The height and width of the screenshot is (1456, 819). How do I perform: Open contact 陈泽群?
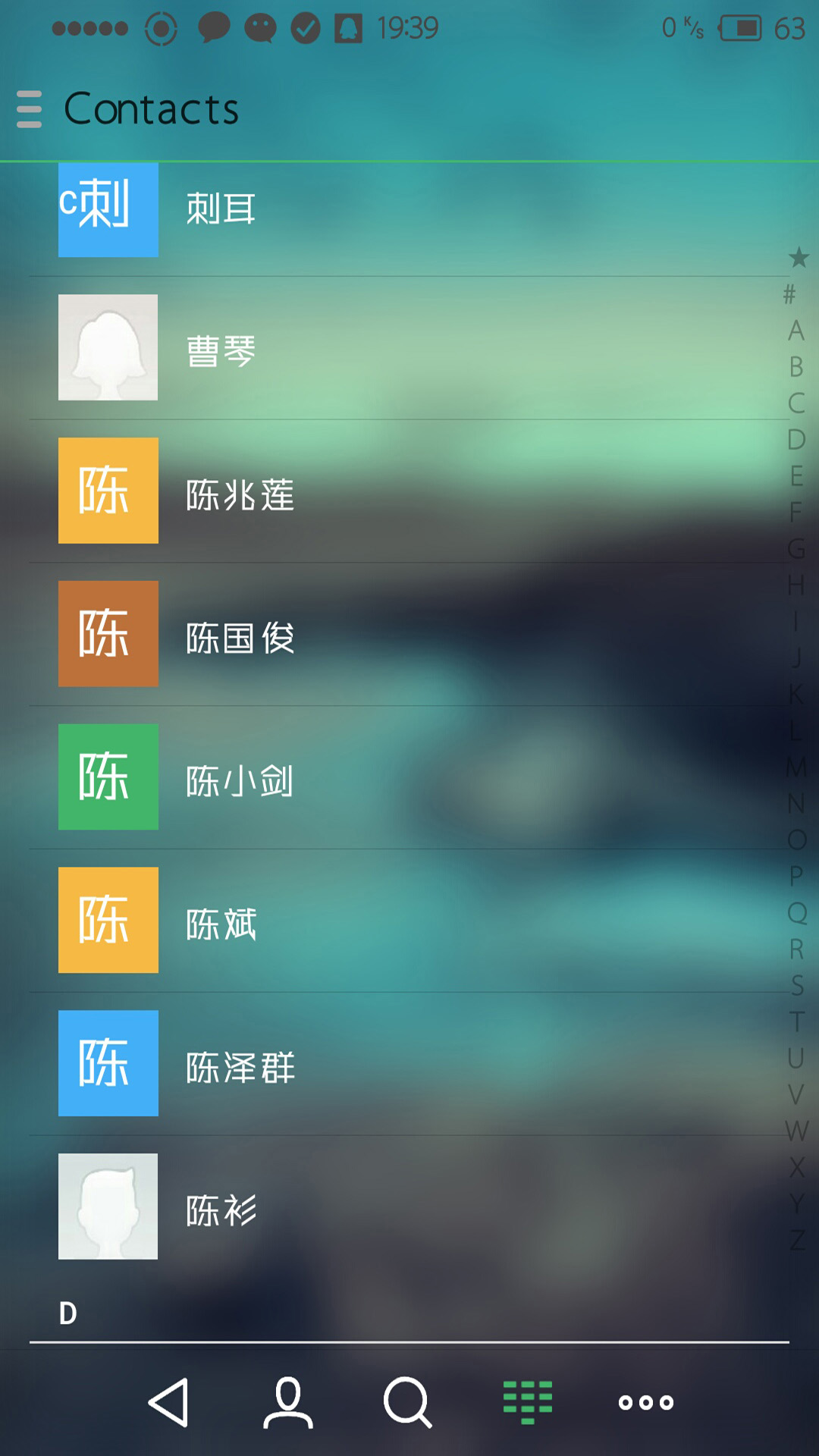tap(409, 1064)
